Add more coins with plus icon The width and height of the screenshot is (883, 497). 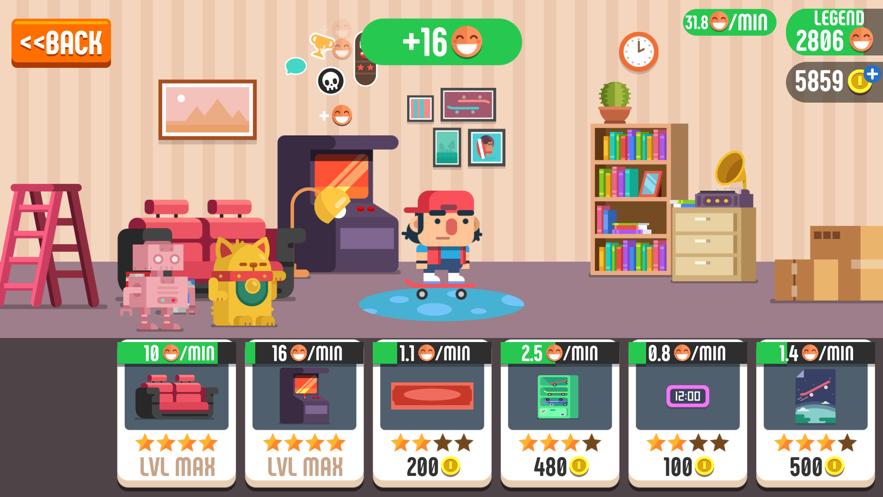872,74
